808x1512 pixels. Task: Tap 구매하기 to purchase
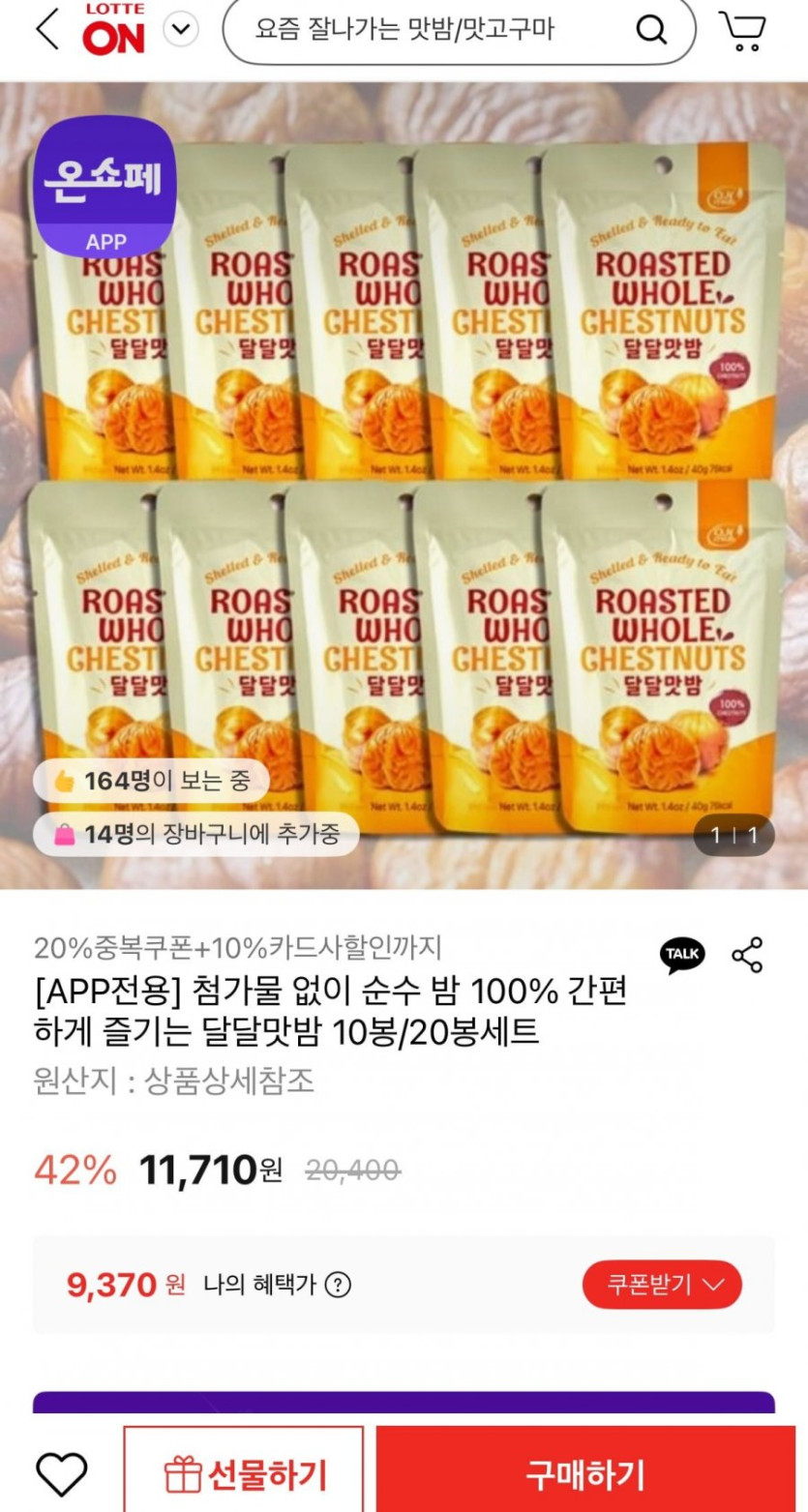pos(585,1472)
